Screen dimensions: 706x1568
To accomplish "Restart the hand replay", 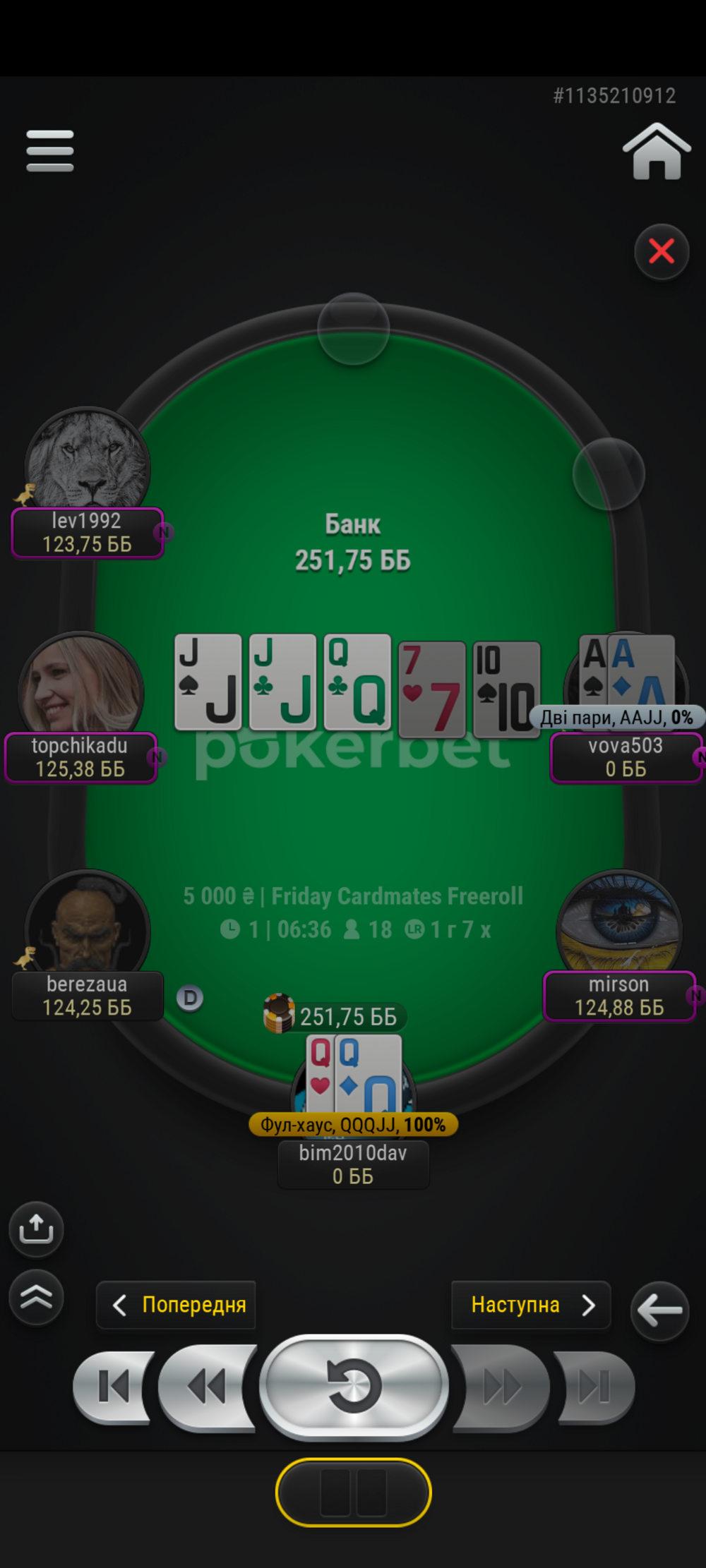I will [x=354, y=1387].
